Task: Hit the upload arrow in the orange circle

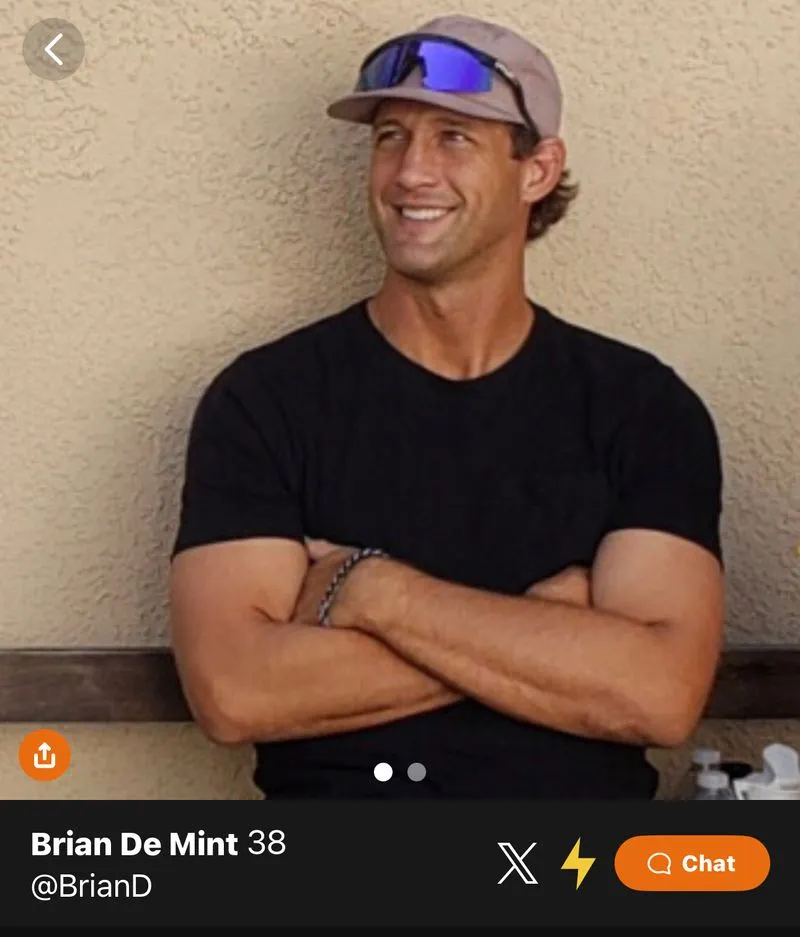Action: [x=45, y=757]
